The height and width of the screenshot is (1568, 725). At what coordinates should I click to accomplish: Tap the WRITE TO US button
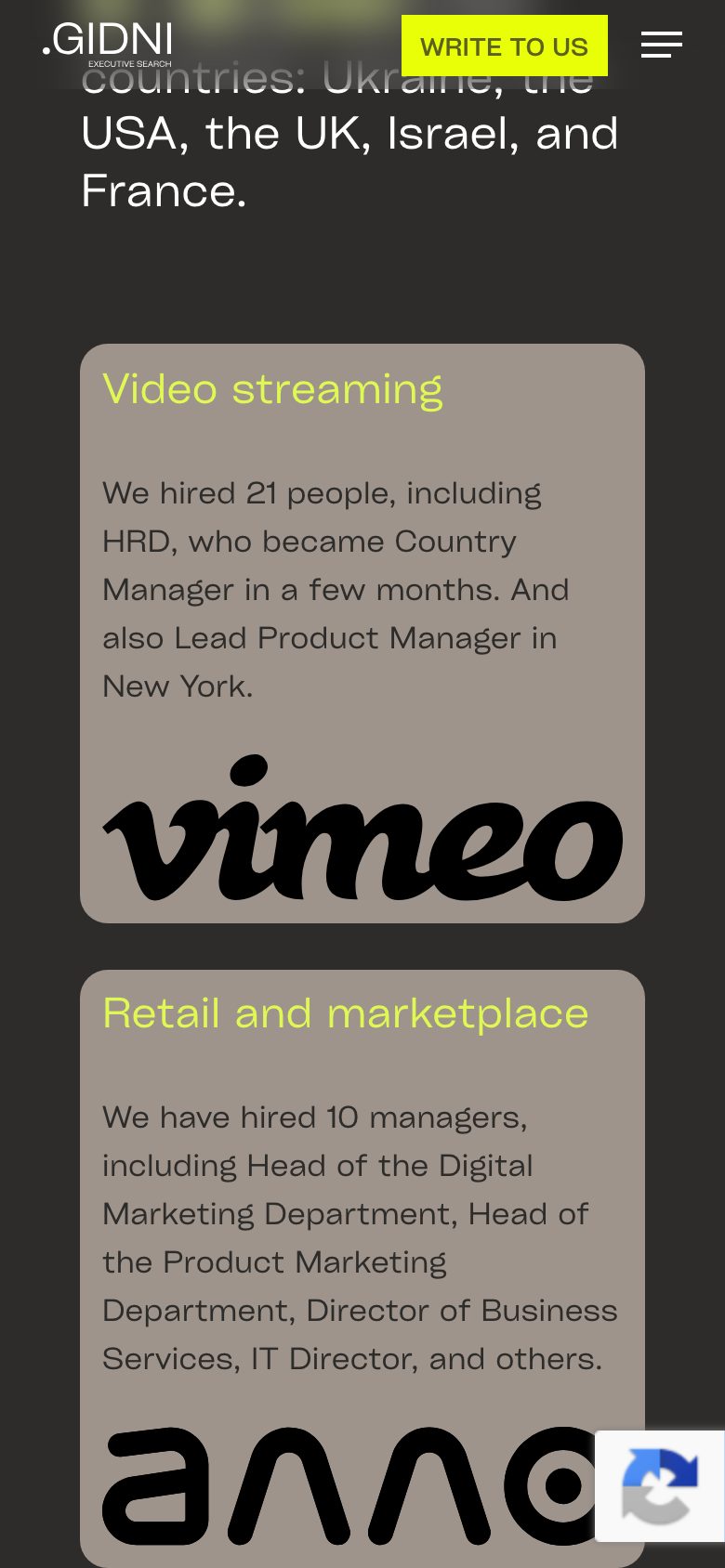(x=505, y=46)
